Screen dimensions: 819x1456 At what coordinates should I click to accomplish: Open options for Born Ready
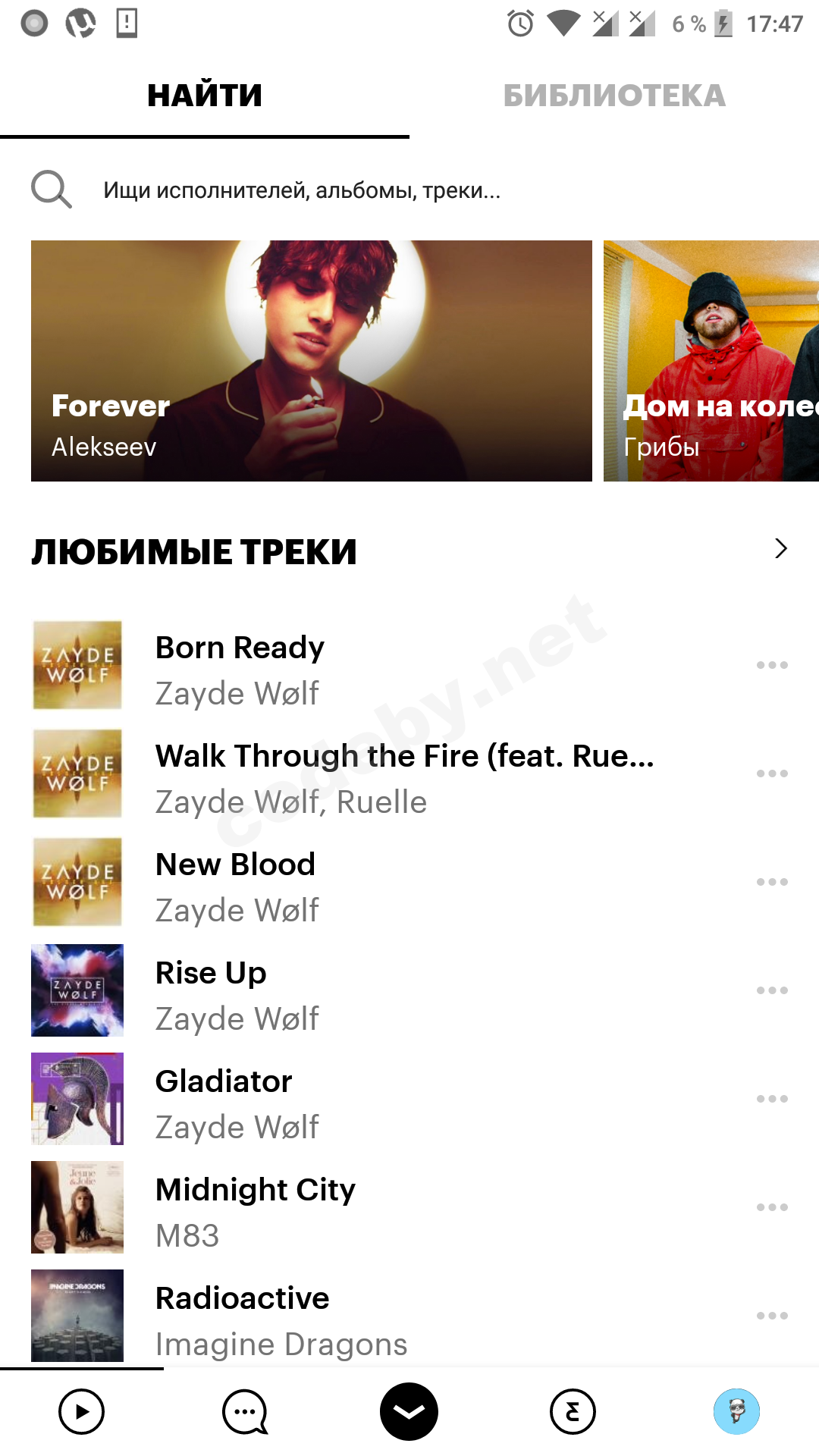pos(772,665)
